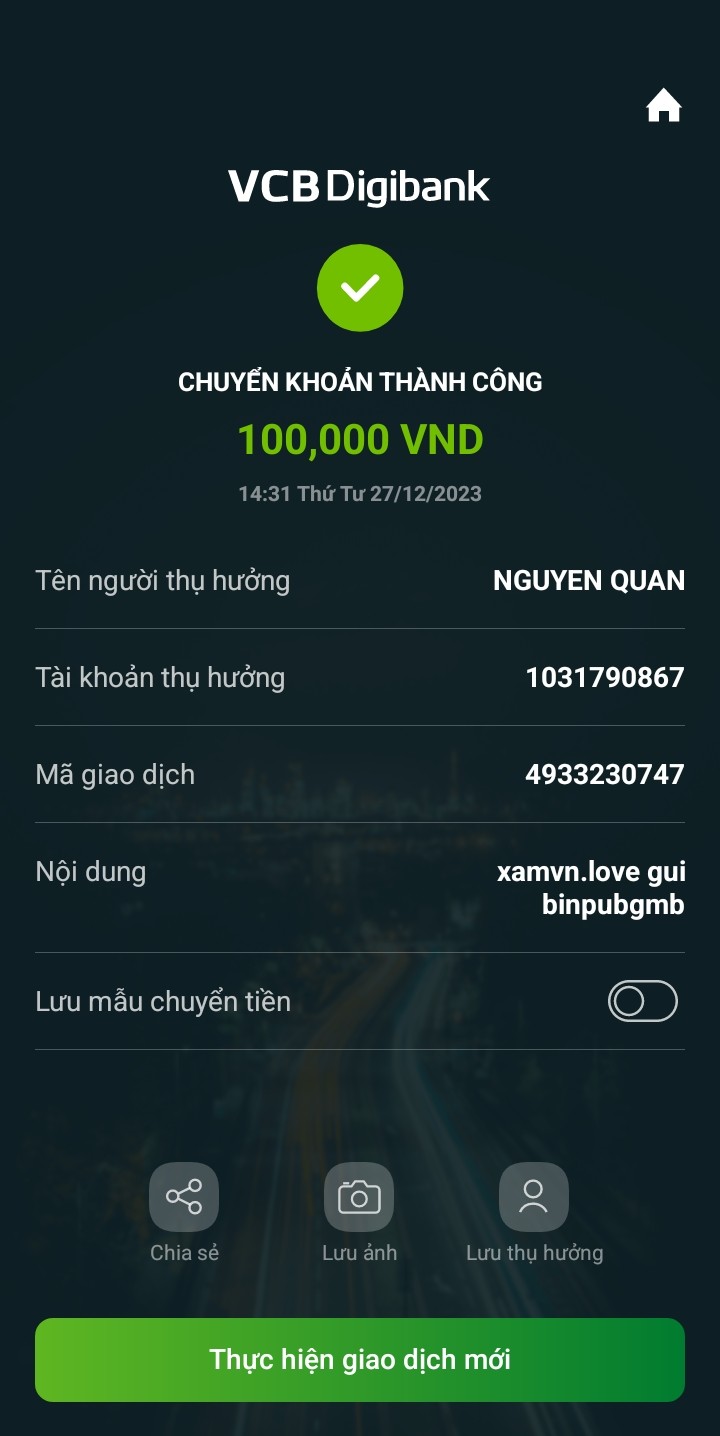Go to the home screen via house icon
This screenshot has height=1436, width=720.
(x=663, y=106)
